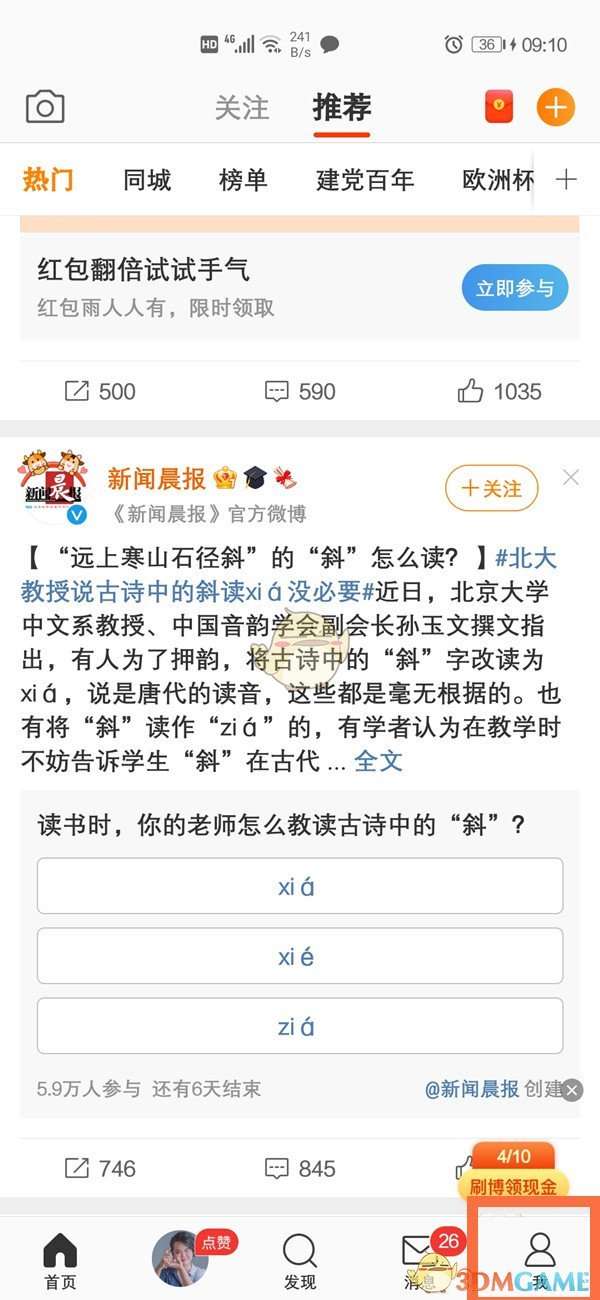Pick the ziá poll option

[299, 1026]
